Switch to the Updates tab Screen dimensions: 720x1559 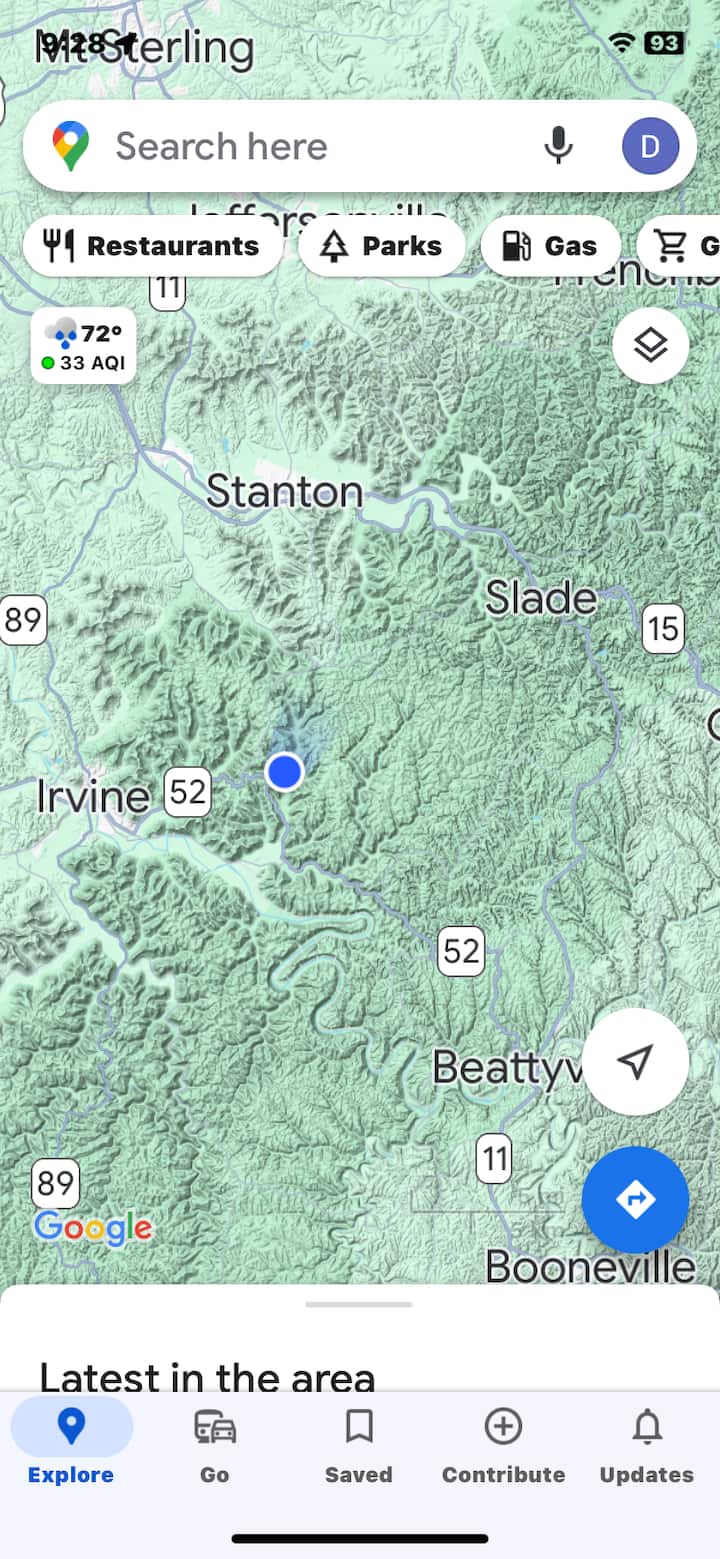click(647, 1443)
